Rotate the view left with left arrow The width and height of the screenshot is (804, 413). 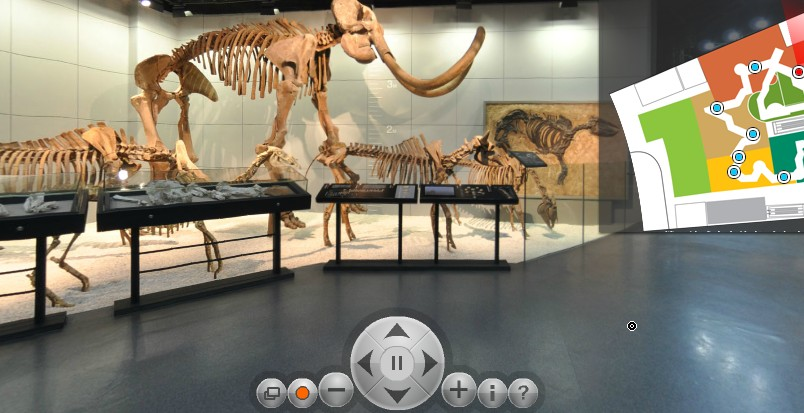(366, 363)
